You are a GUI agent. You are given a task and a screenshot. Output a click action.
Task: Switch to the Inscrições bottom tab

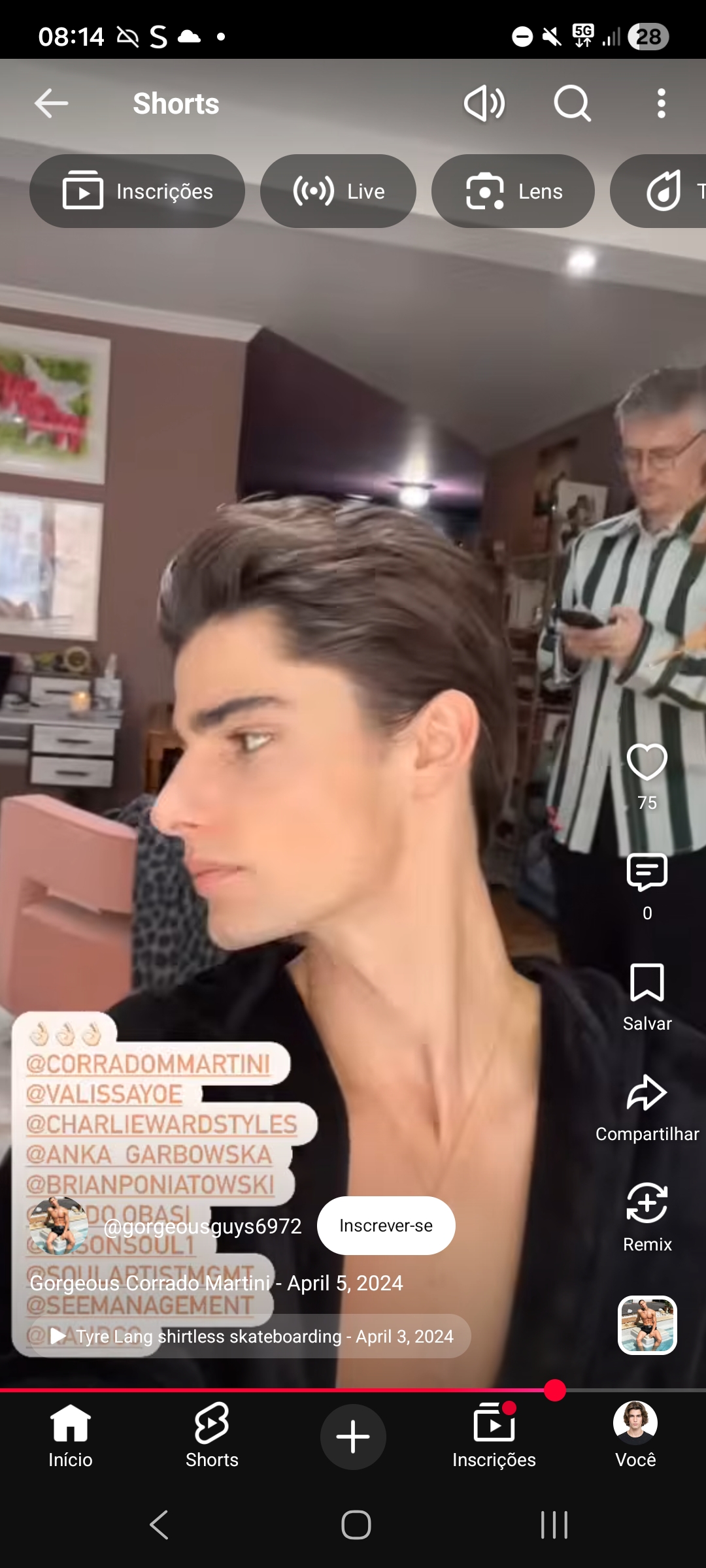coord(494,1436)
